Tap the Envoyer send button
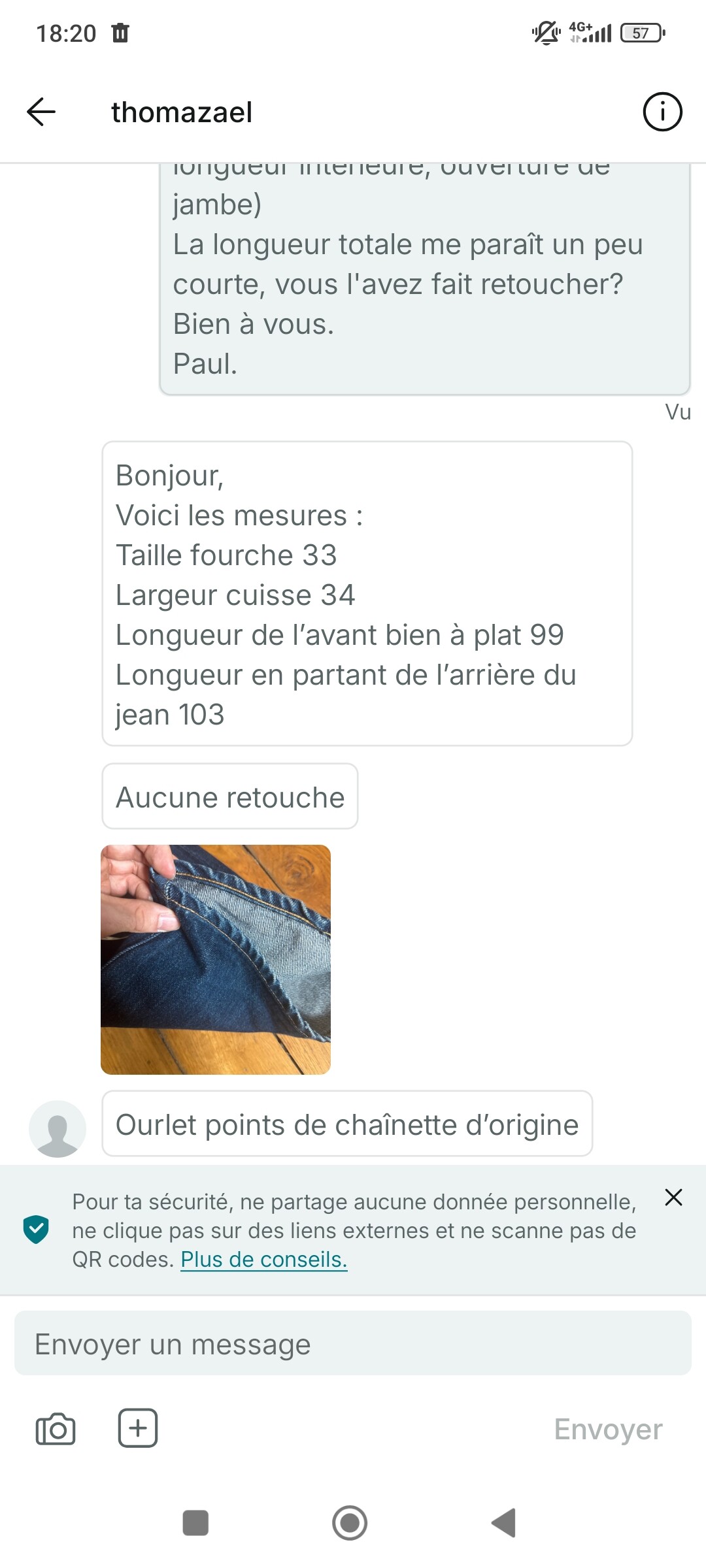Screen dimensions: 706x1568 pyautogui.click(x=608, y=1429)
